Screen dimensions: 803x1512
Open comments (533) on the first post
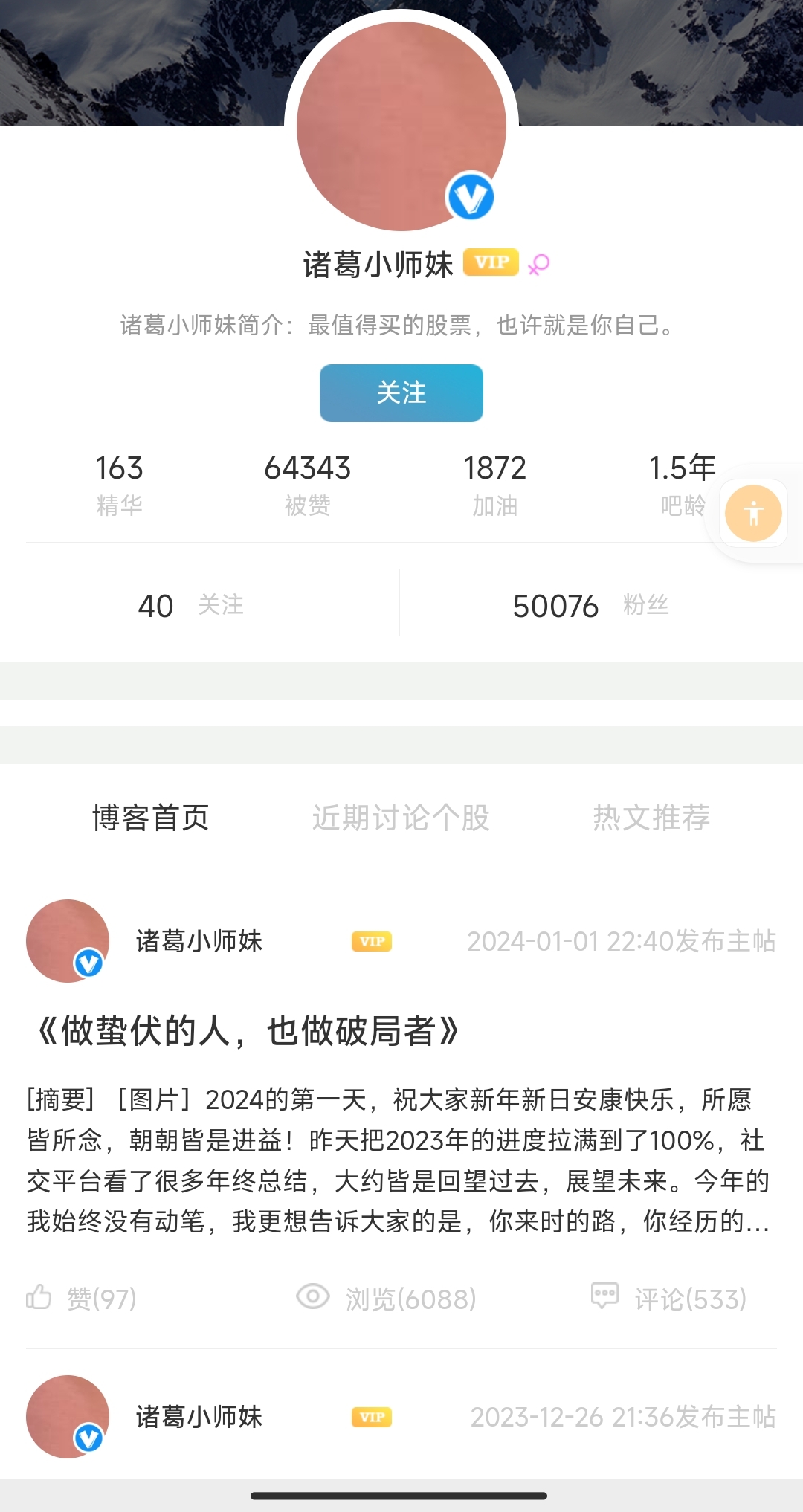tap(668, 1298)
